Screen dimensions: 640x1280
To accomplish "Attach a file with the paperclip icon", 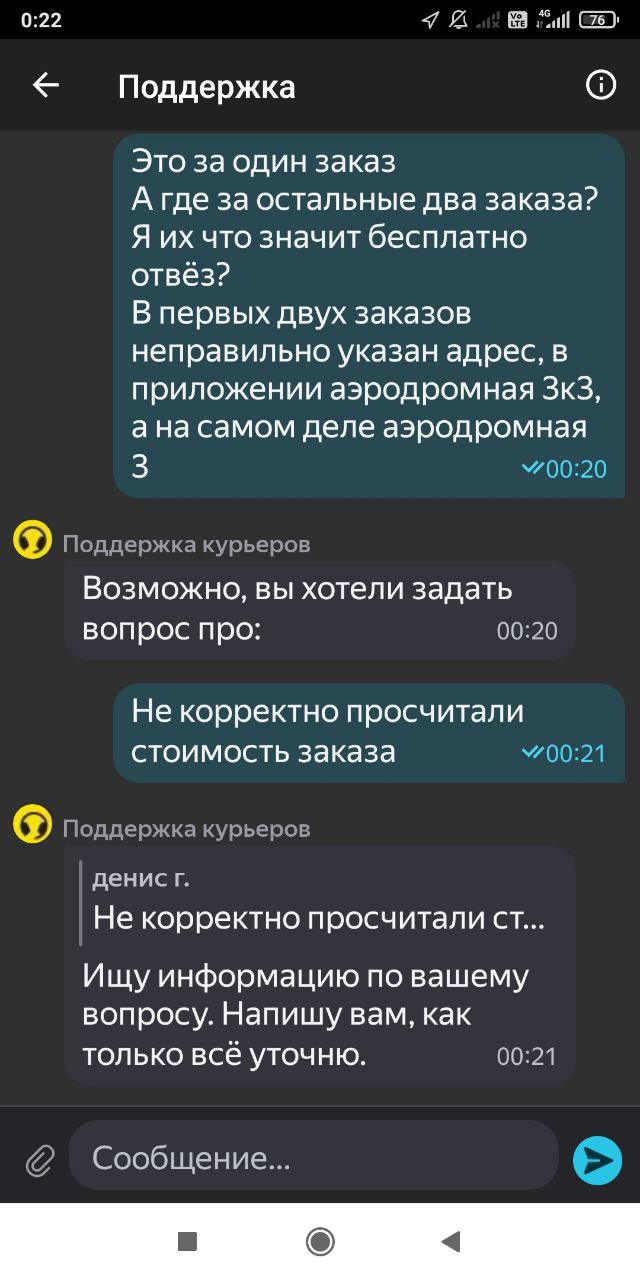I will click(40, 1161).
